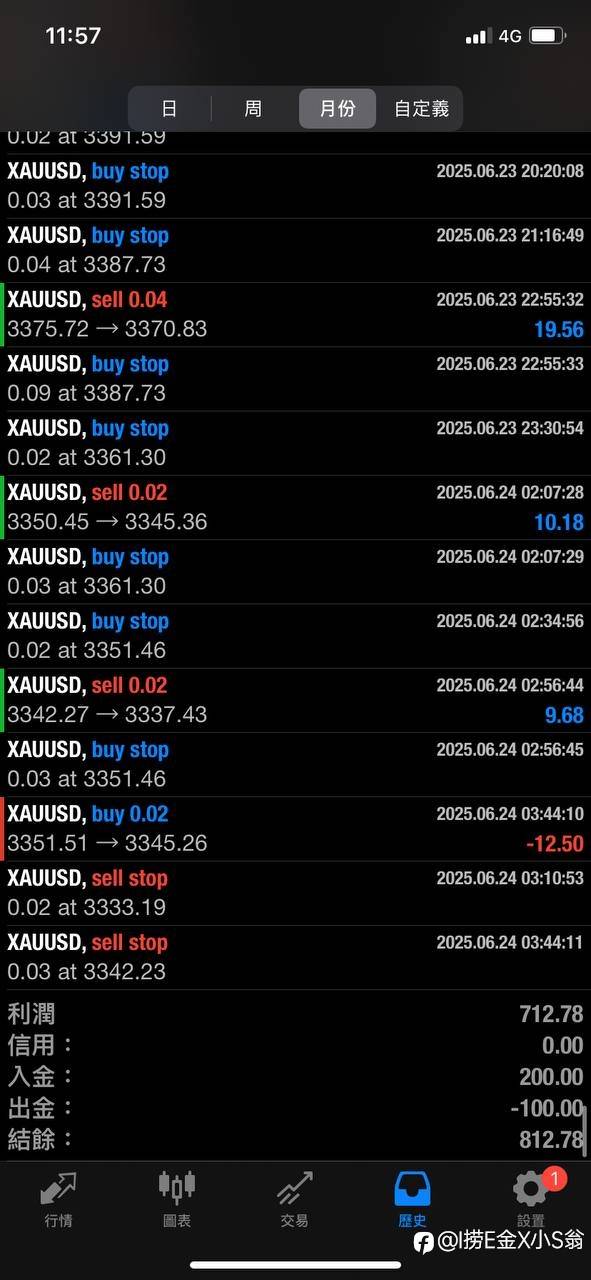The image size is (591, 1280).
Task: Open the 圖表 chart tab
Action: pos(177,1199)
